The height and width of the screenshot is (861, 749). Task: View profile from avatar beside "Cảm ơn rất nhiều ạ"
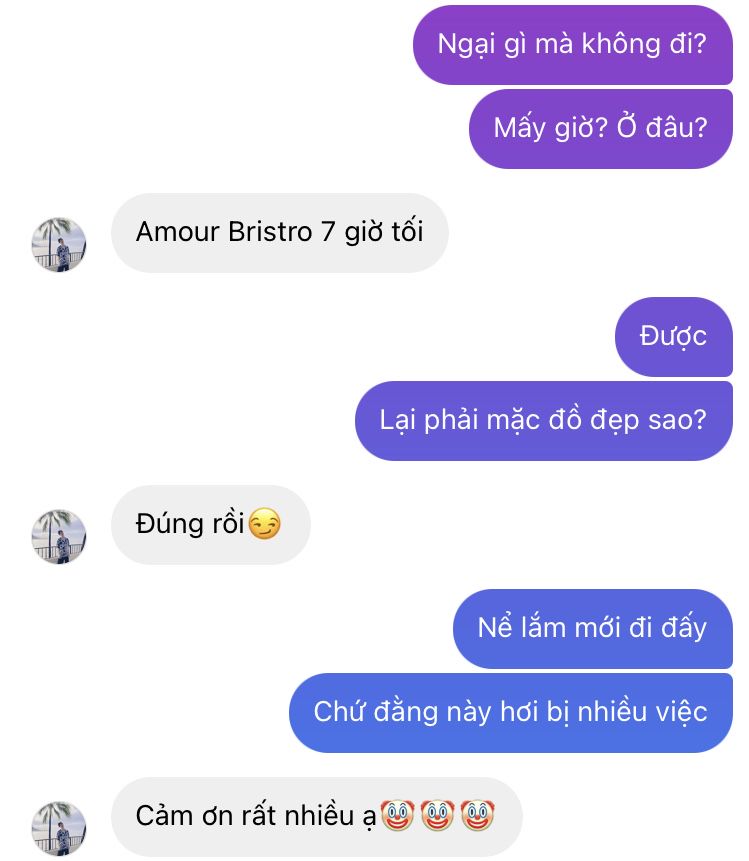[x=59, y=828]
